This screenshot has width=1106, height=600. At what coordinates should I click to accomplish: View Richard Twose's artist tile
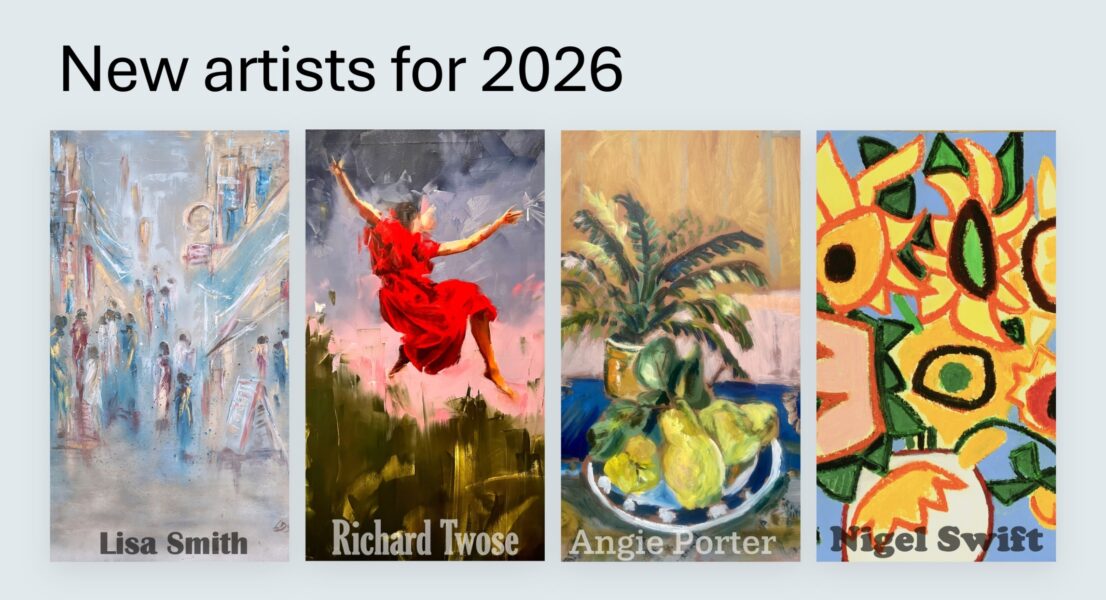(425, 345)
